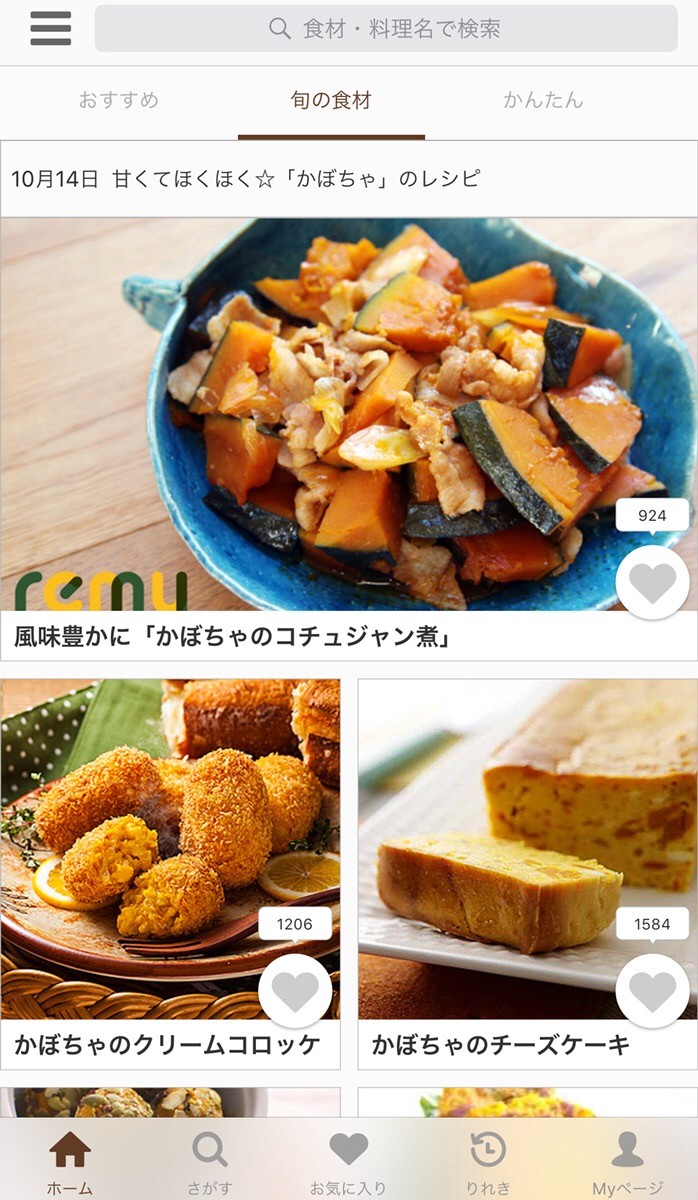This screenshot has width=698, height=1200.
Task: Go to the ホーム tab
Action: 70,1160
